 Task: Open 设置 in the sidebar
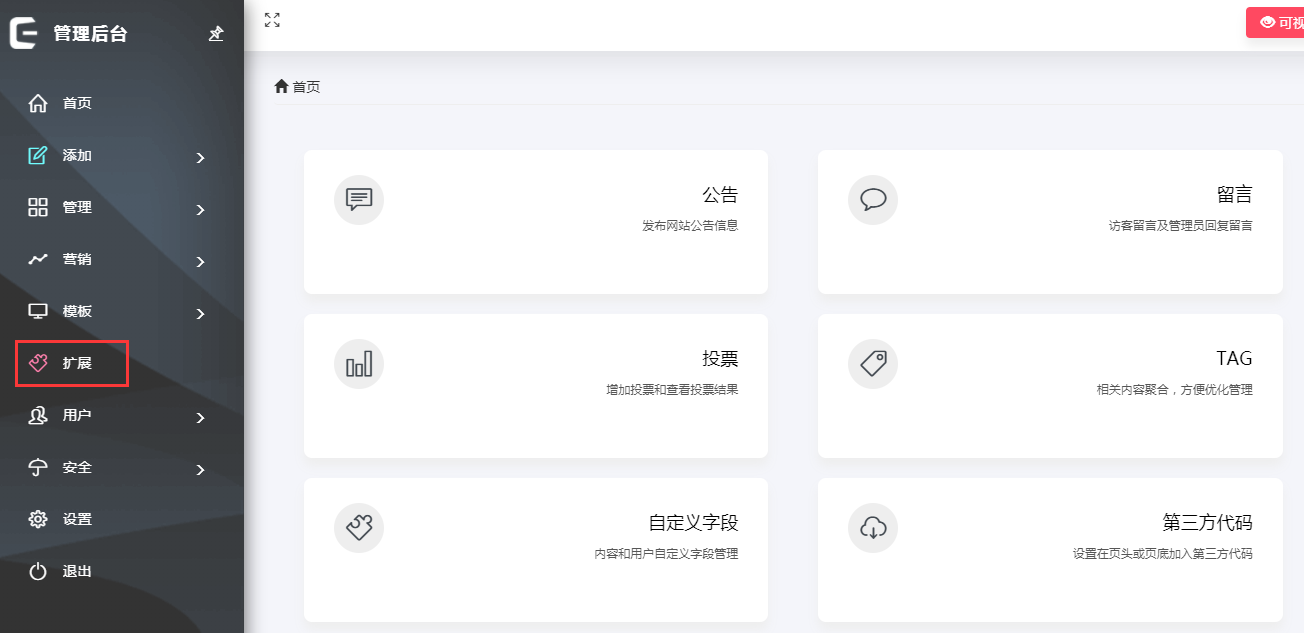coord(77,520)
